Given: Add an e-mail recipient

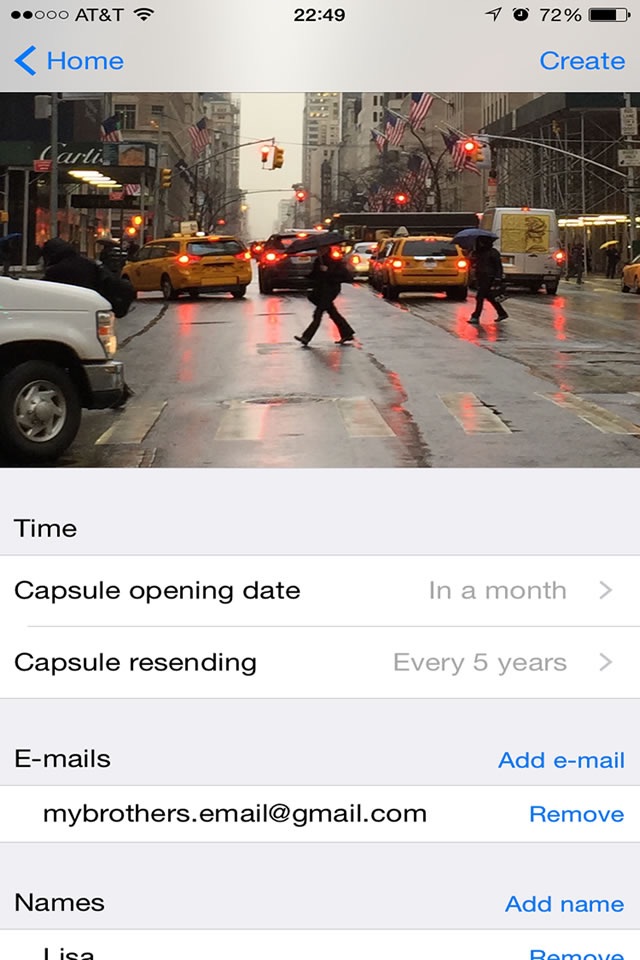Looking at the screenshot, I should pos(561,760).
